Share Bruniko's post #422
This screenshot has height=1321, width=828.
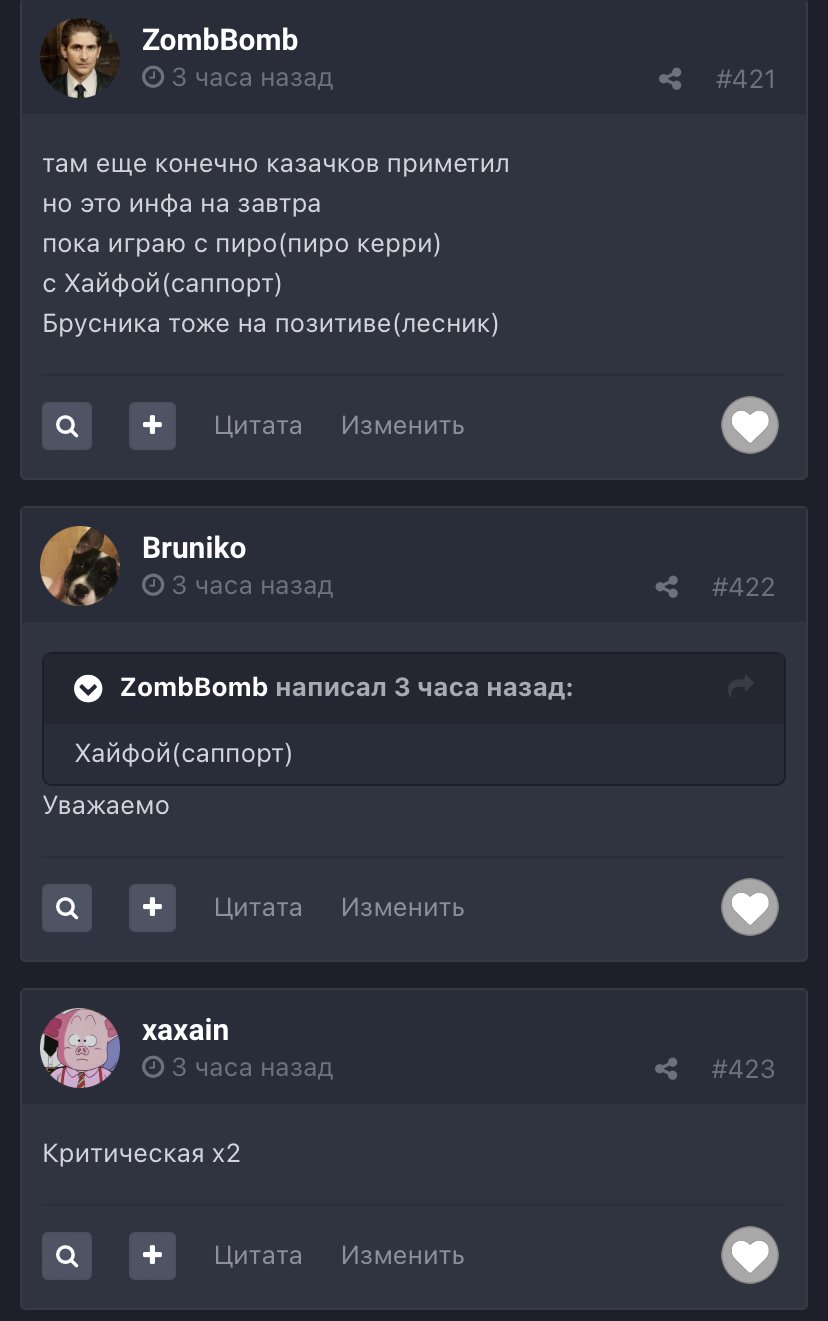click(x=667, y=587)
